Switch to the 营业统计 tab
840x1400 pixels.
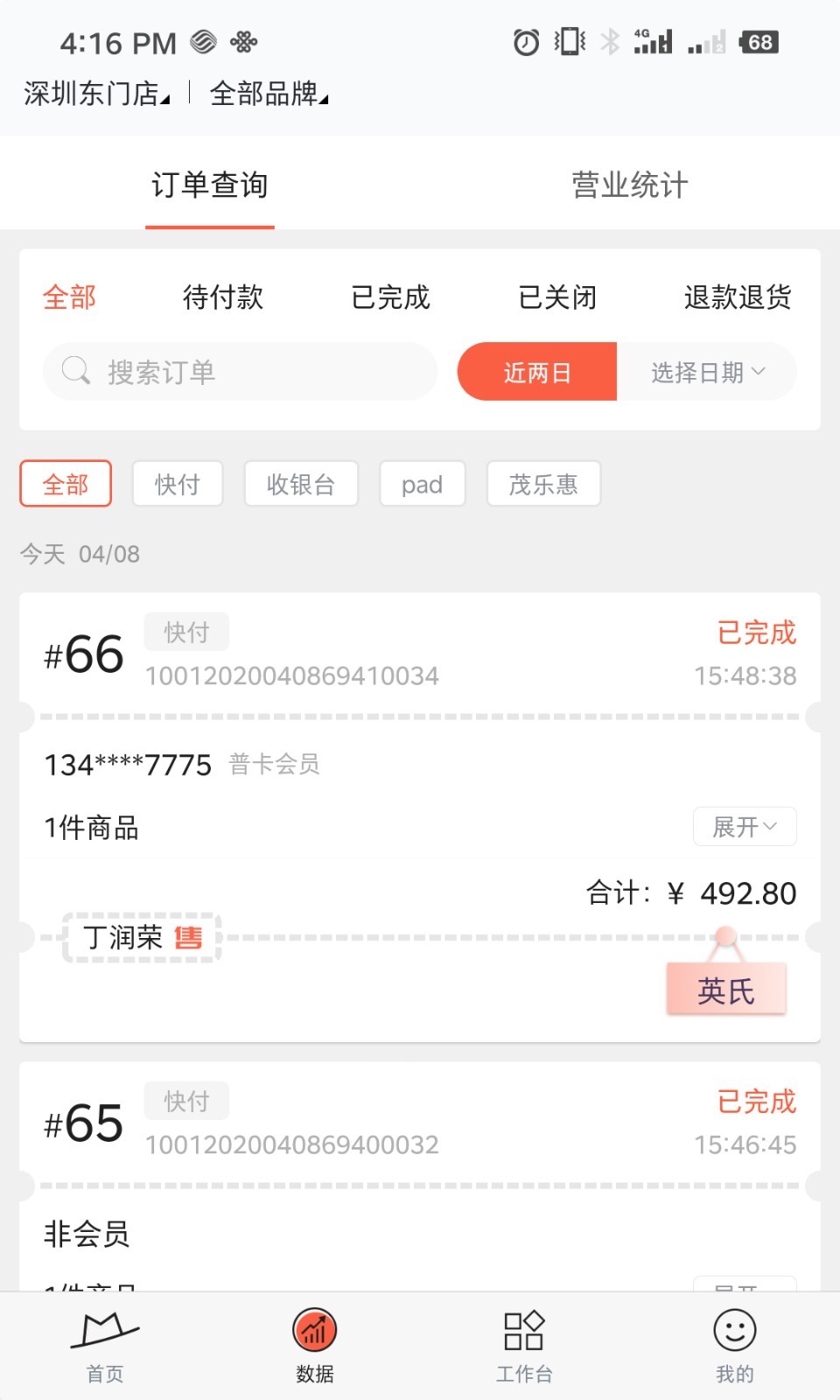[x=629, y=185]
